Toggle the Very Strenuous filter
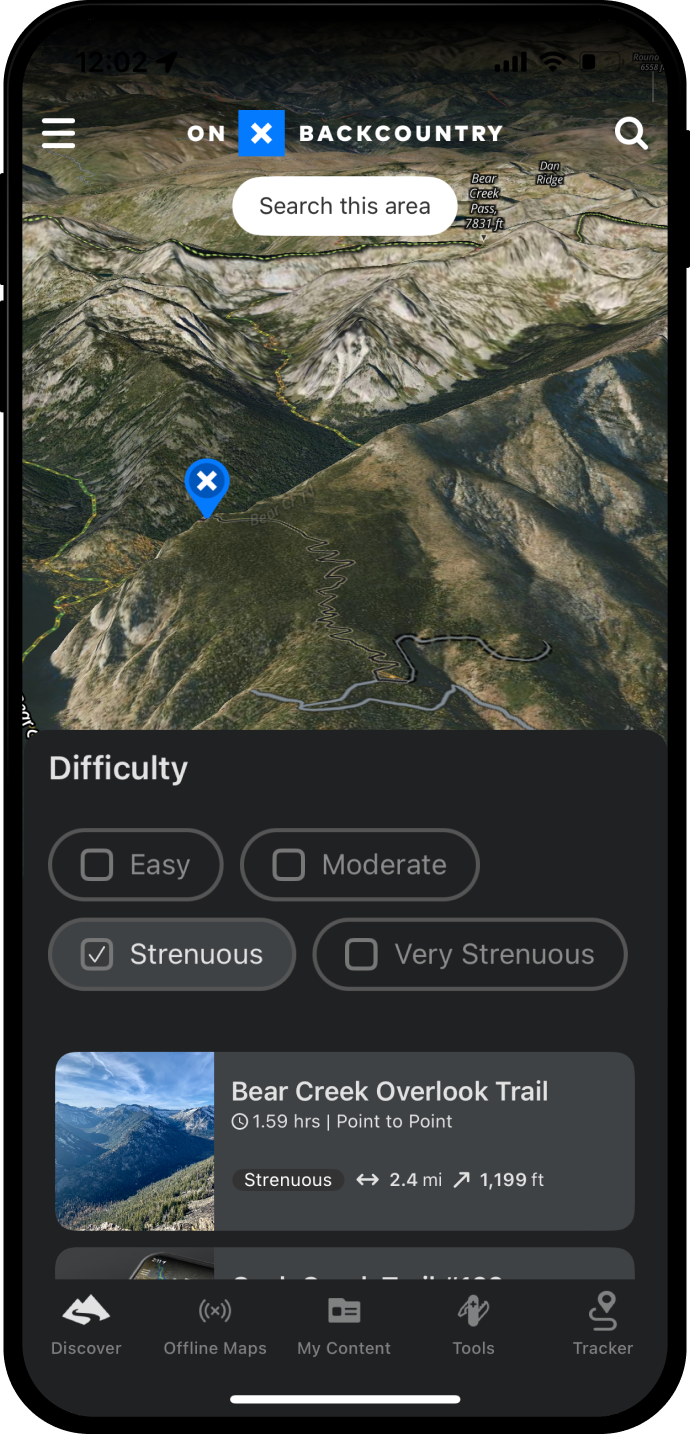Viewport: 690px width, 1434px height. click(470, 954)
